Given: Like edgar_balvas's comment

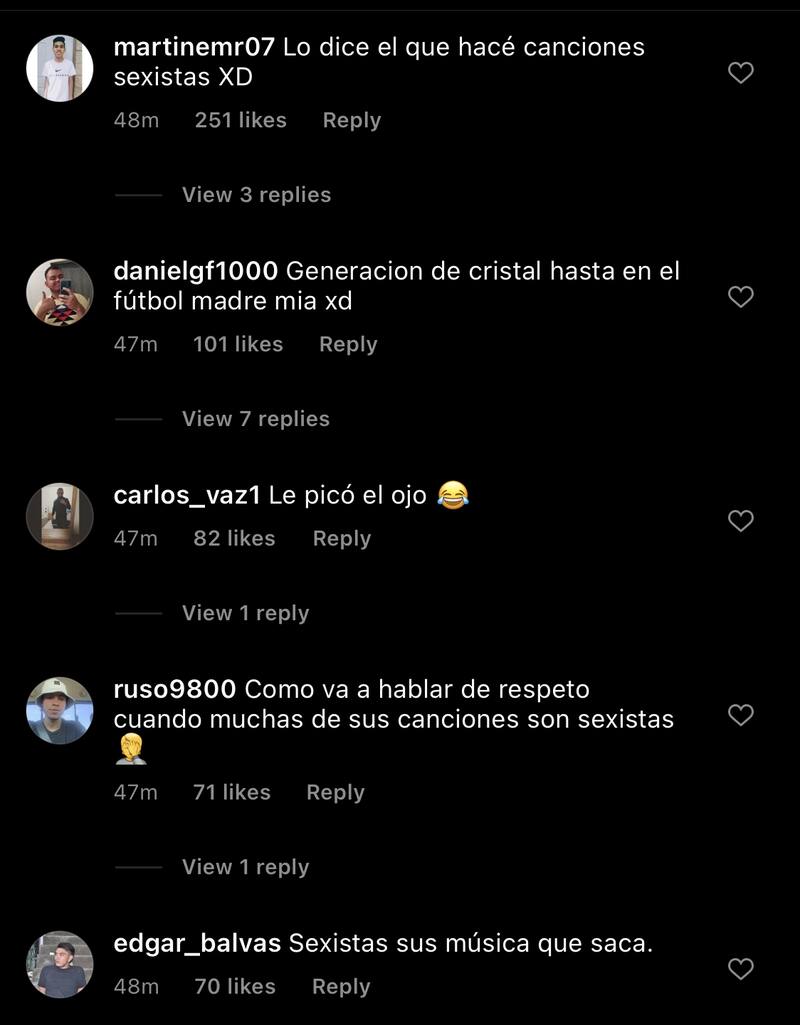Looking at the screenshot, I should click(x=740, y=969).
